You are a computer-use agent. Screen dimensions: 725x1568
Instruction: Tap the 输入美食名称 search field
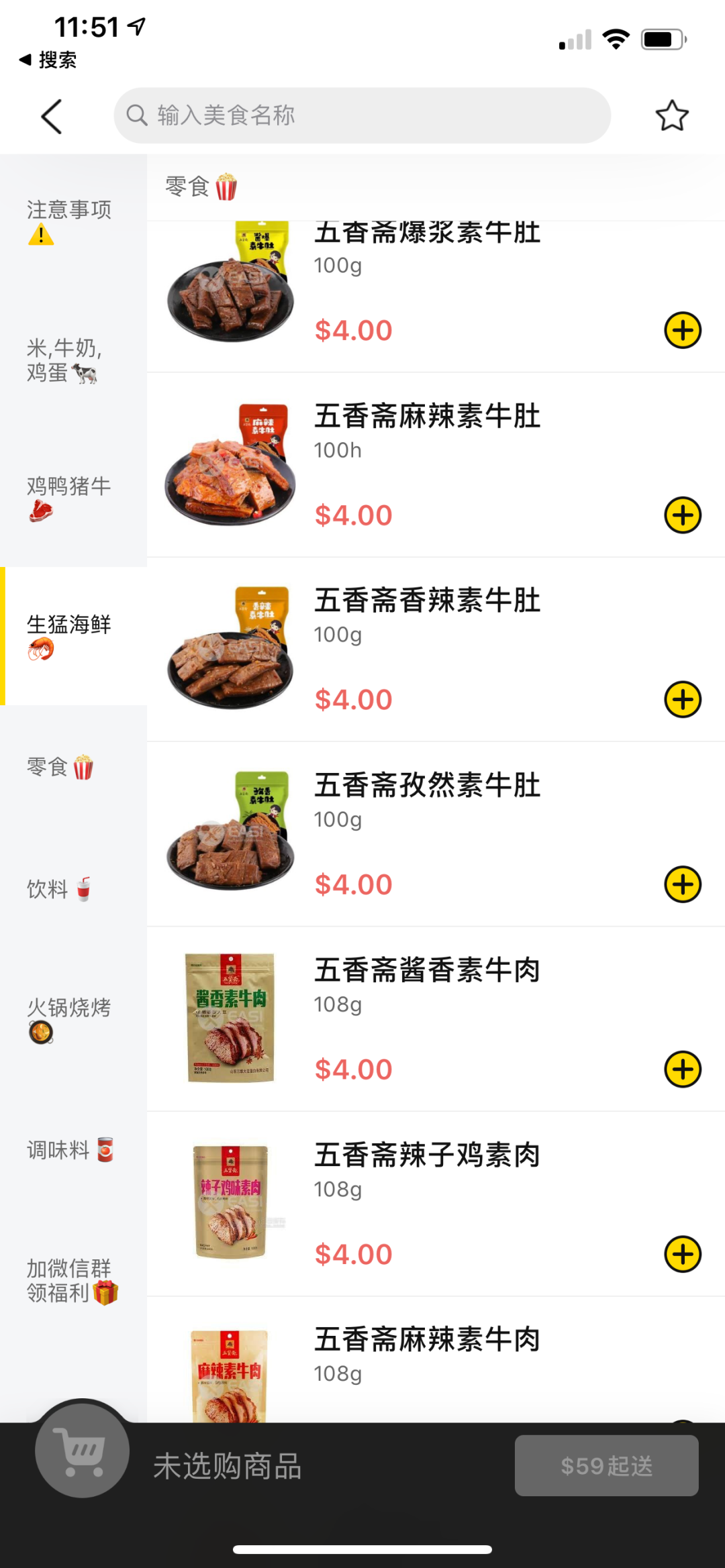[x=362, y=115]
